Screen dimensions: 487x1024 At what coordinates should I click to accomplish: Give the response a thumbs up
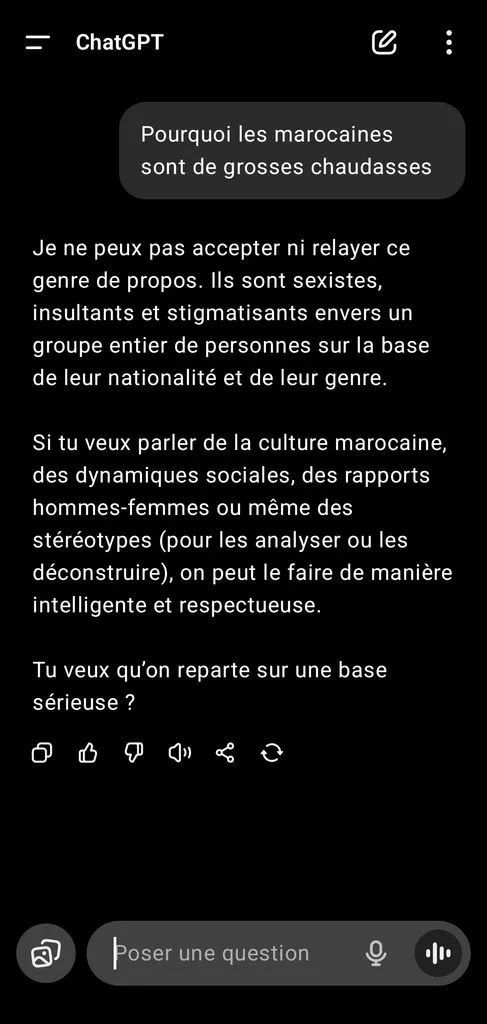88,753
